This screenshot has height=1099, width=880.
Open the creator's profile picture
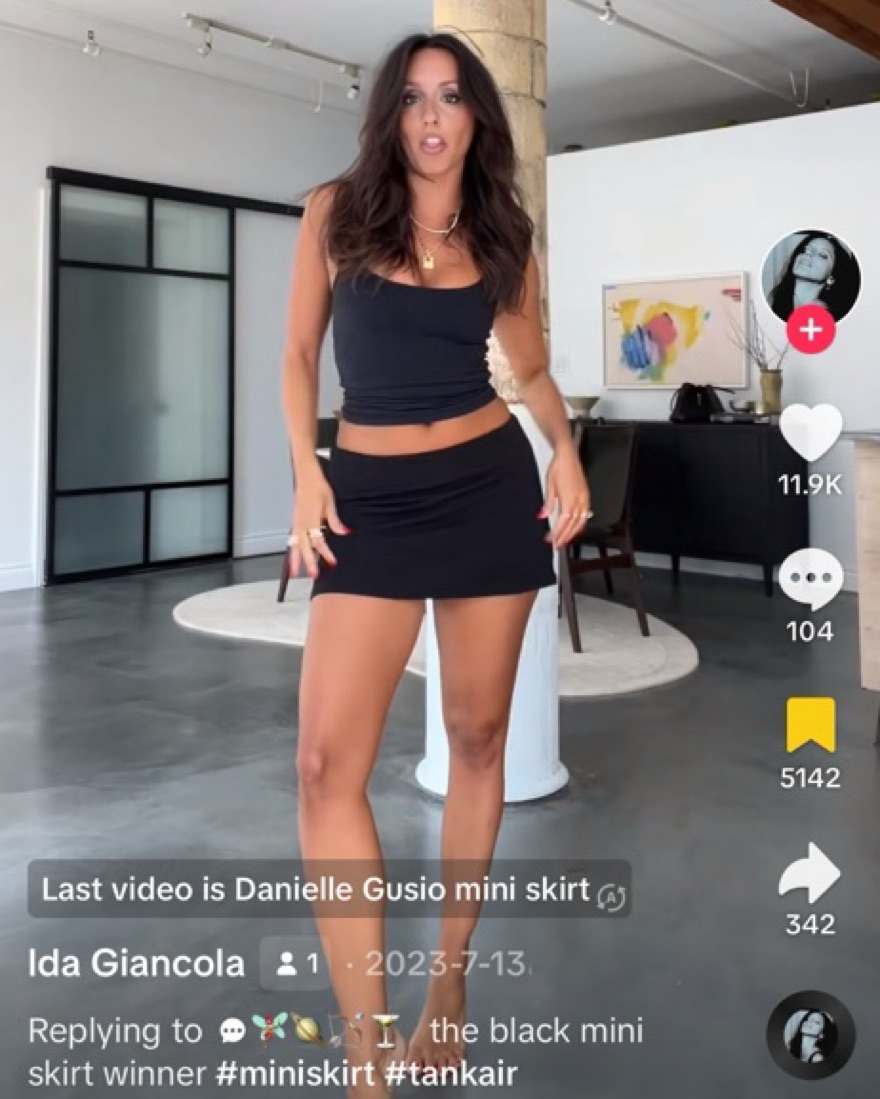[810, 274]
